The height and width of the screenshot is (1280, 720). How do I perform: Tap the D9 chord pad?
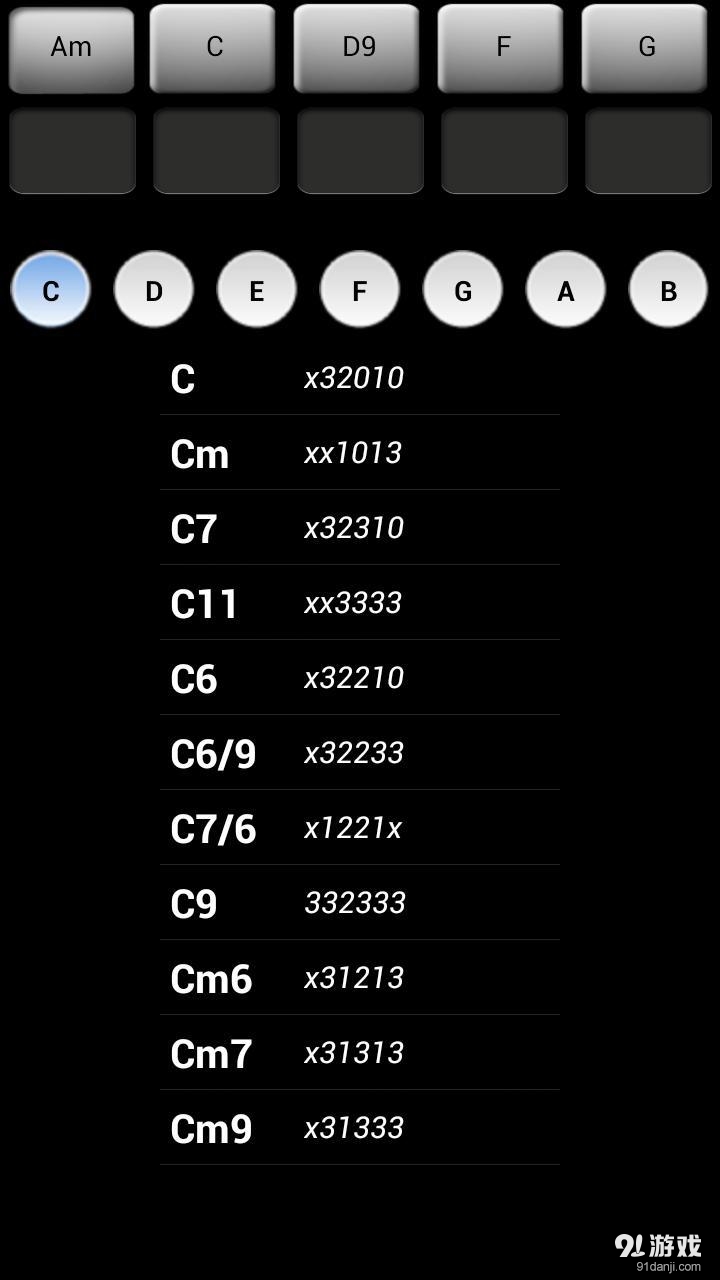[x=358, y=47]
